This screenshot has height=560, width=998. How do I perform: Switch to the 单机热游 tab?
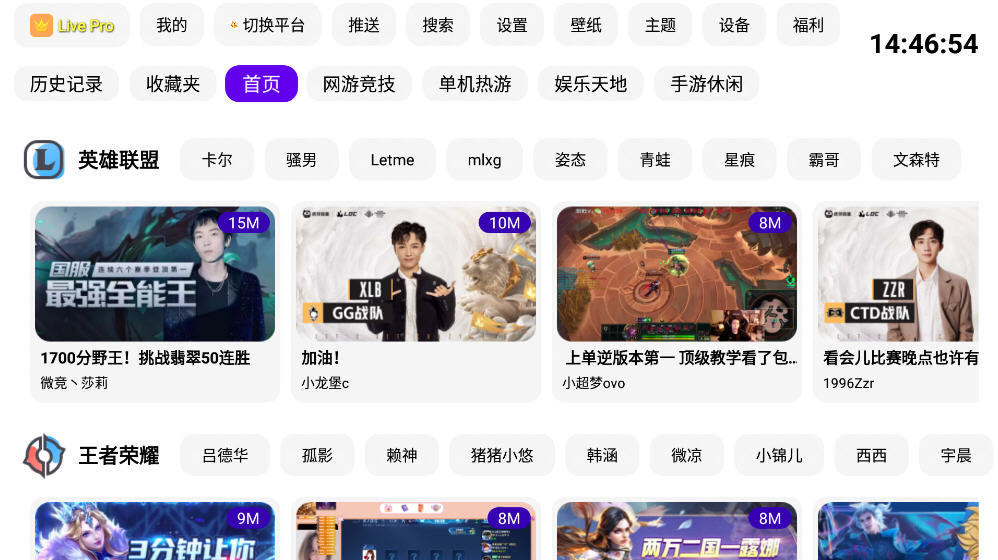click(x=475, y=84)
